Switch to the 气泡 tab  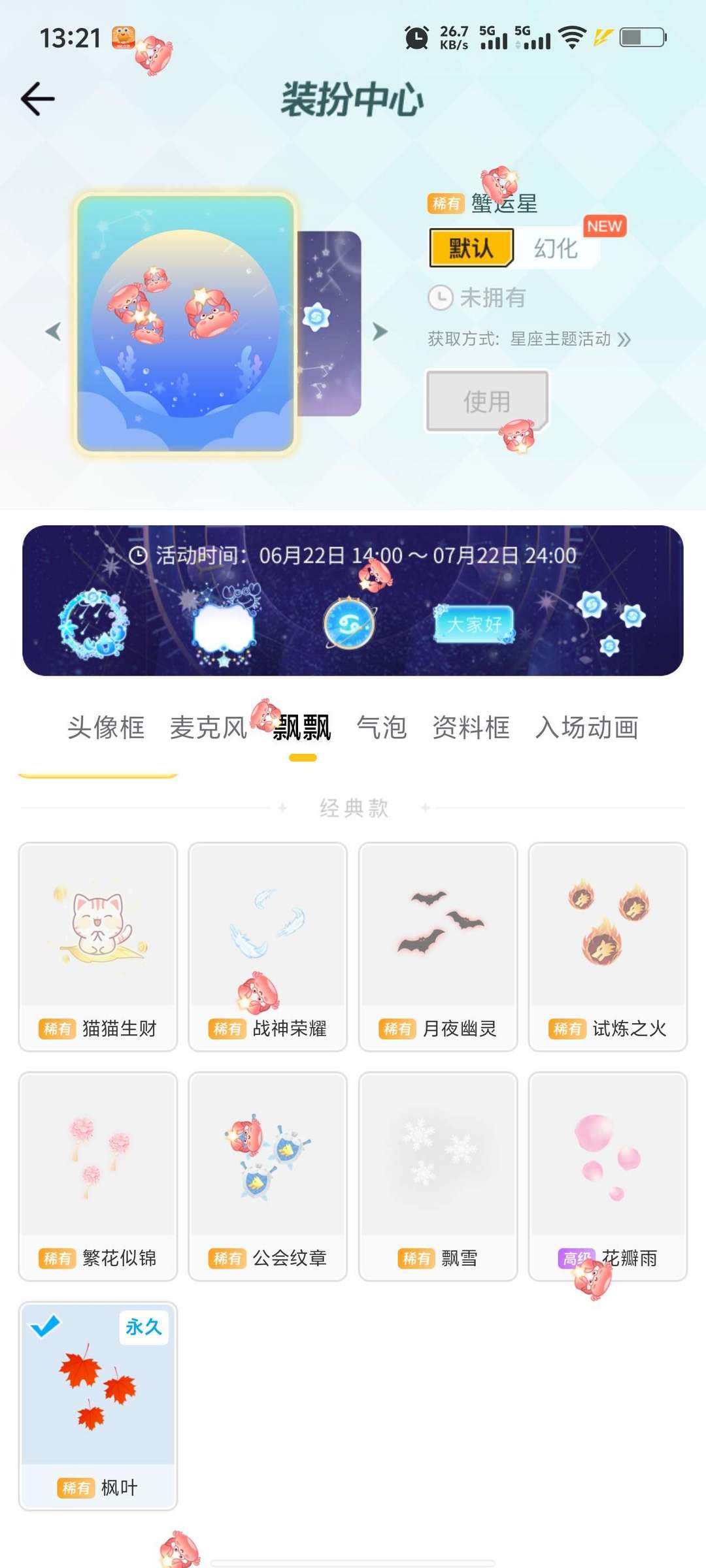382,727
